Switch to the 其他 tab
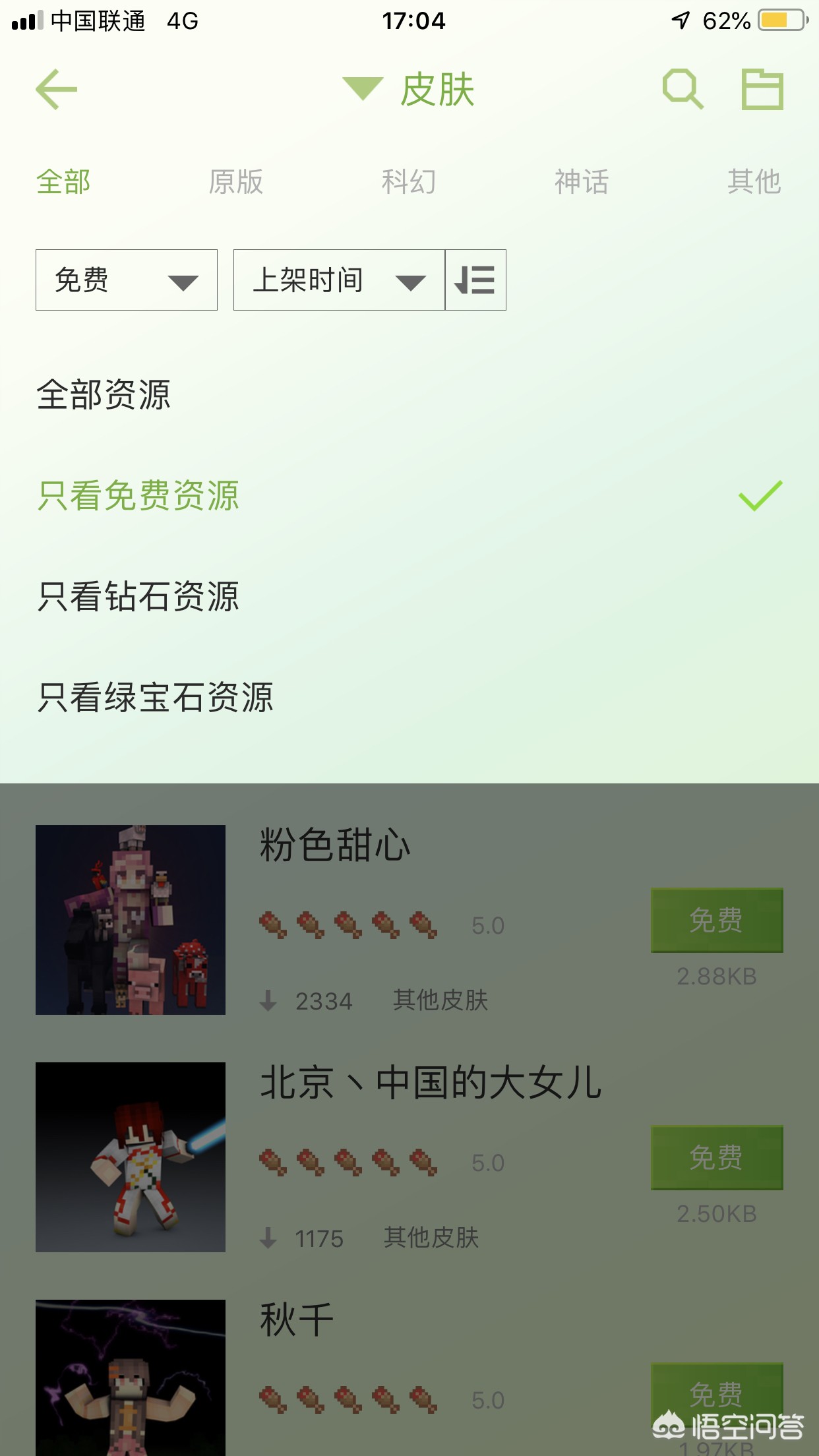Image resolution: width=819 pixels, height=1456 pixels. tap(754, 181)
